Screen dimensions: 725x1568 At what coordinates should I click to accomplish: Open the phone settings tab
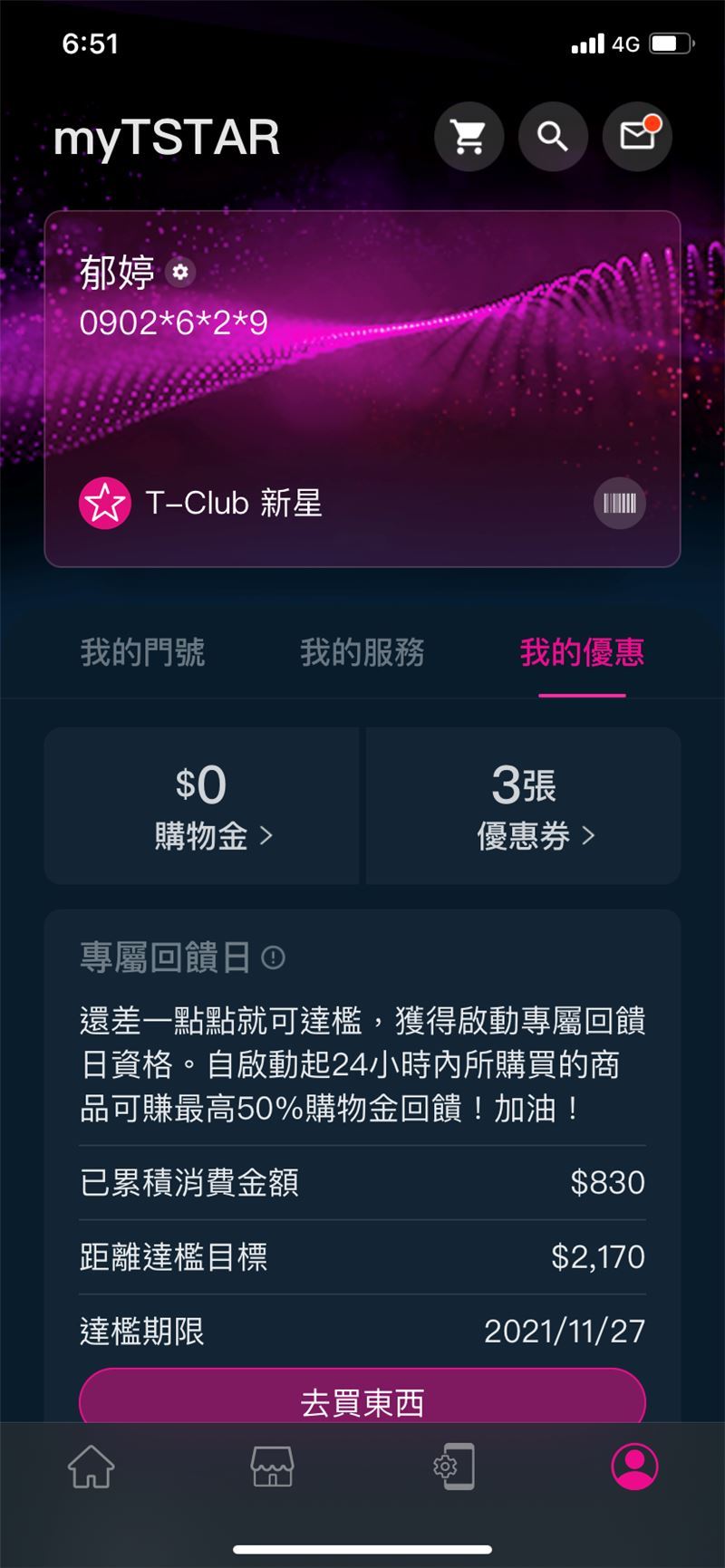coord(453,1467)
